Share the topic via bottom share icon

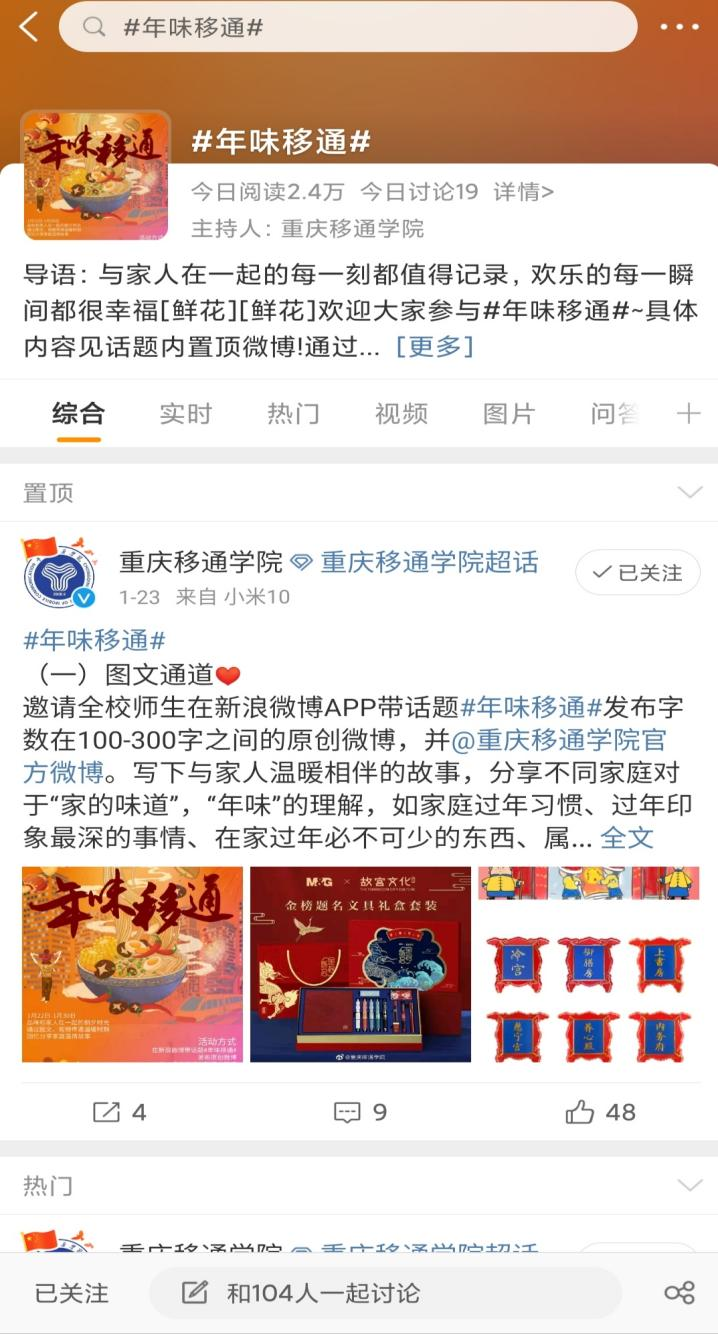click(x=679, y=1293)
